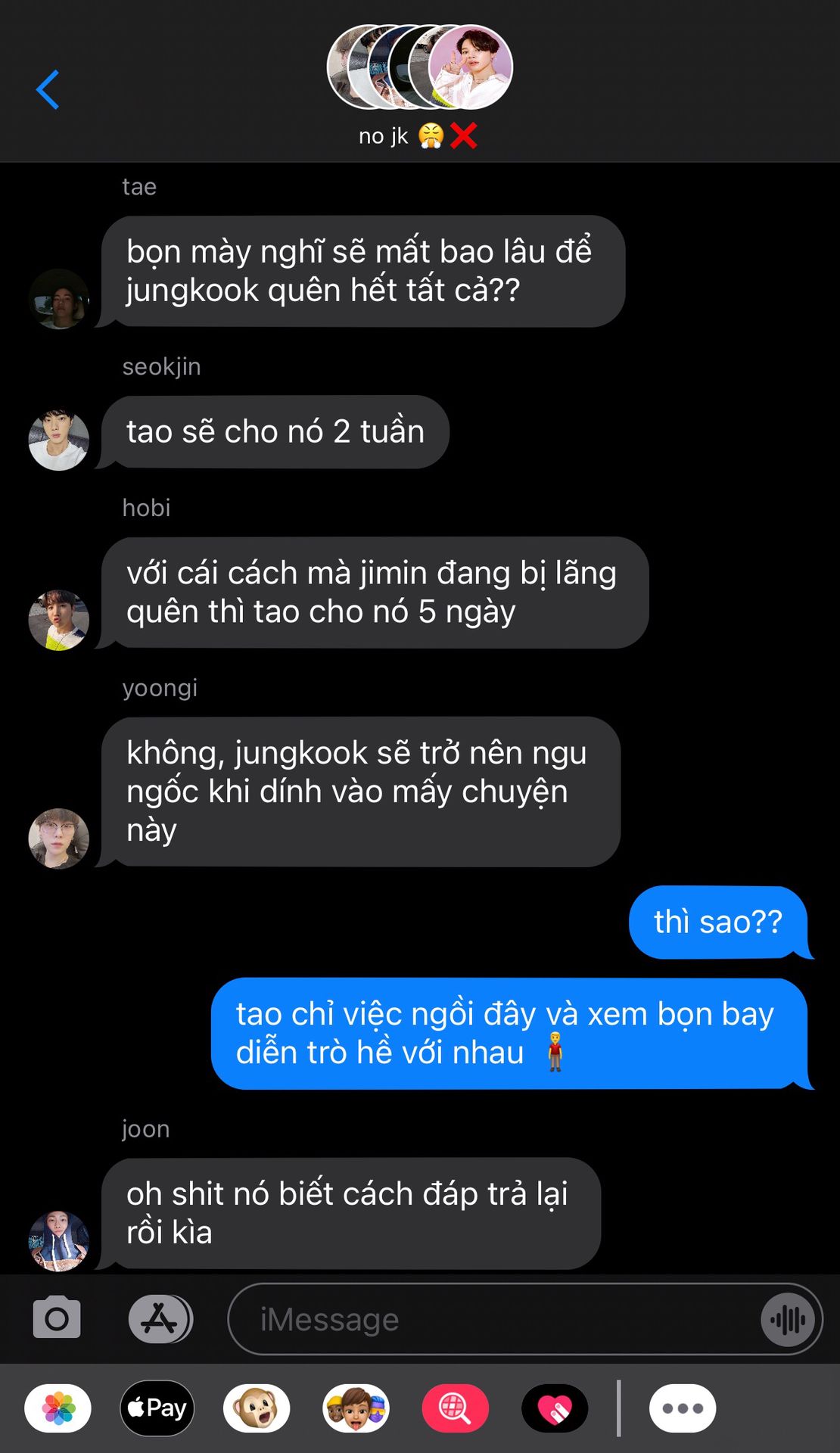Tap seokjin's avatar
The width and height of the screenshot is (840, 1453).
(59, 440)
